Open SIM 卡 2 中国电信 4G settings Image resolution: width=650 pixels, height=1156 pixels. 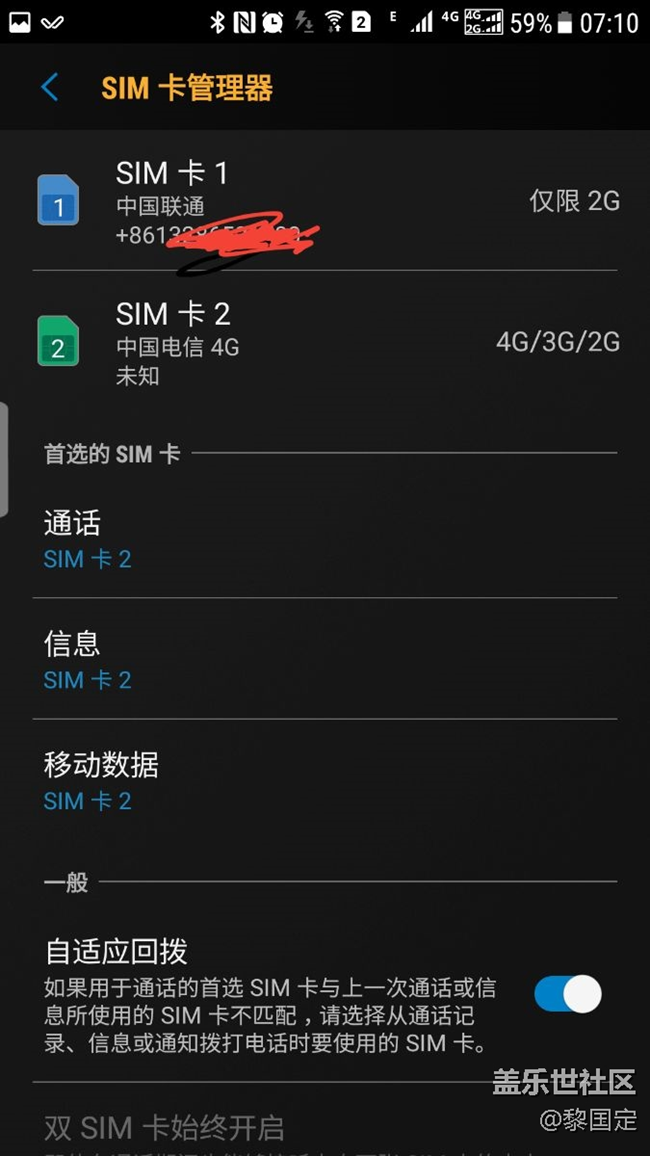(325, 341)
